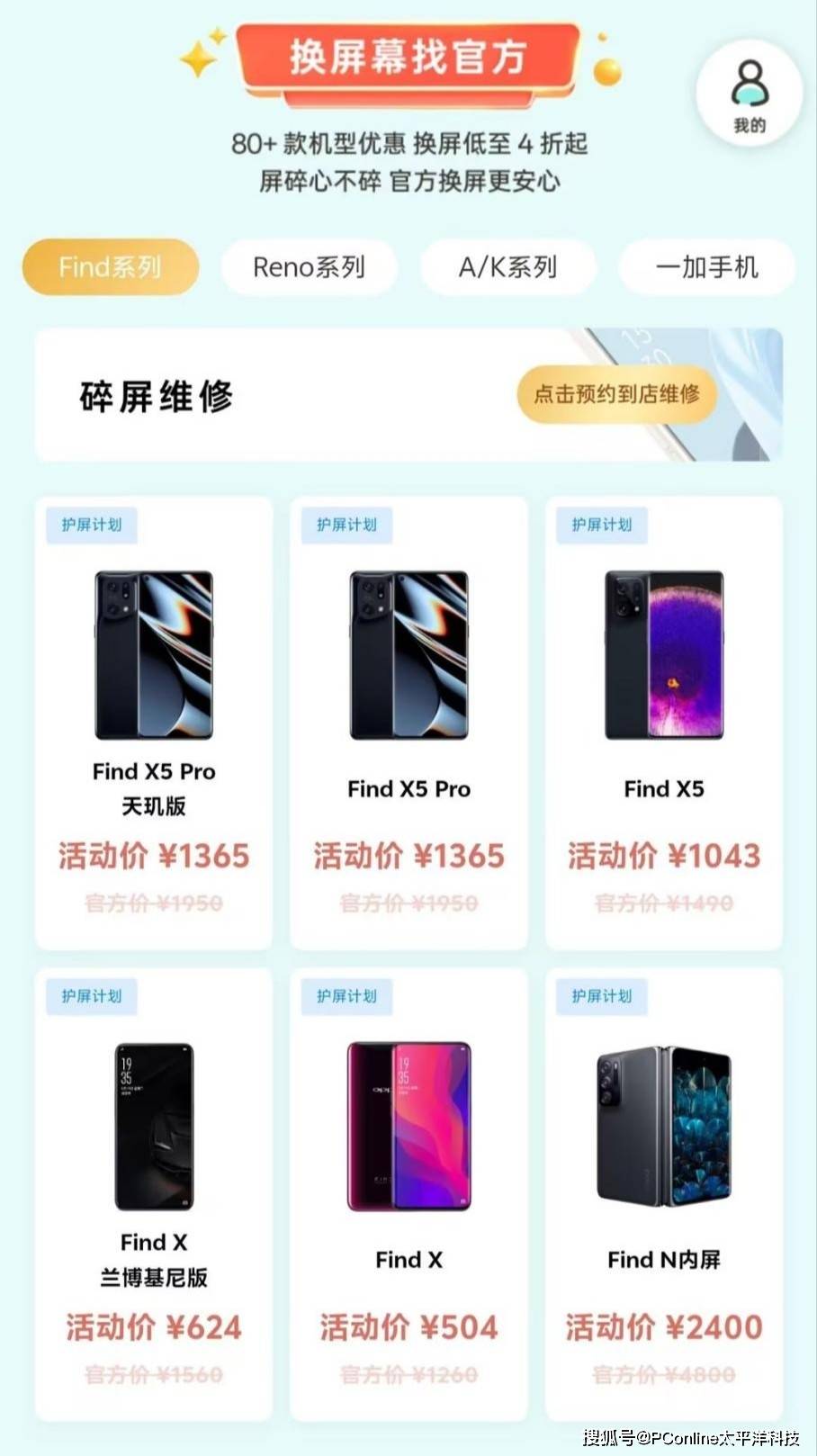Switch to the Reno系列 tab
This screenshot has width=817, height=1456.
pyautogui.click(x=309, y=267)
